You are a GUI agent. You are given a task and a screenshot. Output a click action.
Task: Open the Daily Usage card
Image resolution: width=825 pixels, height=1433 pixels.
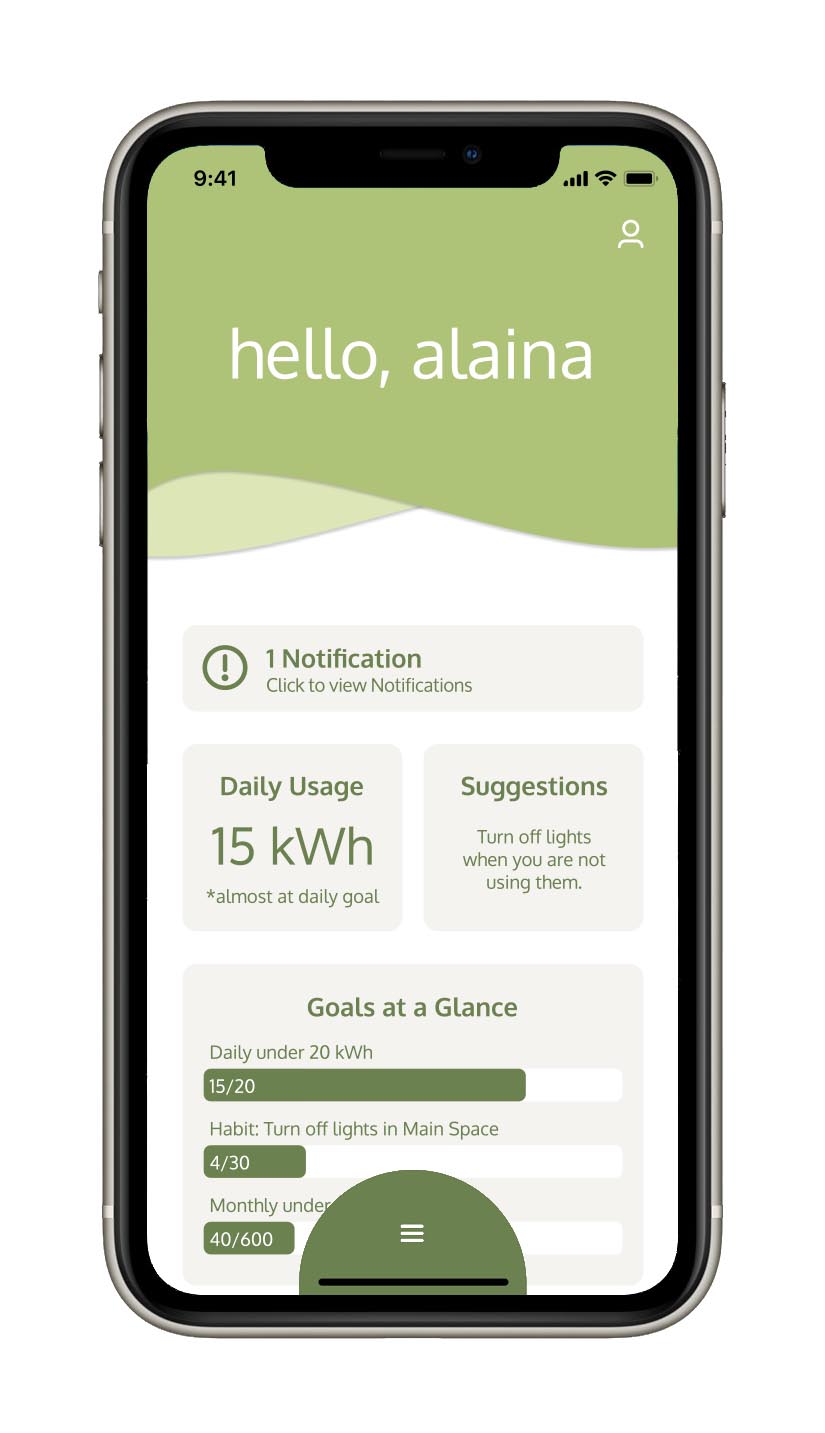coord(292,837)
